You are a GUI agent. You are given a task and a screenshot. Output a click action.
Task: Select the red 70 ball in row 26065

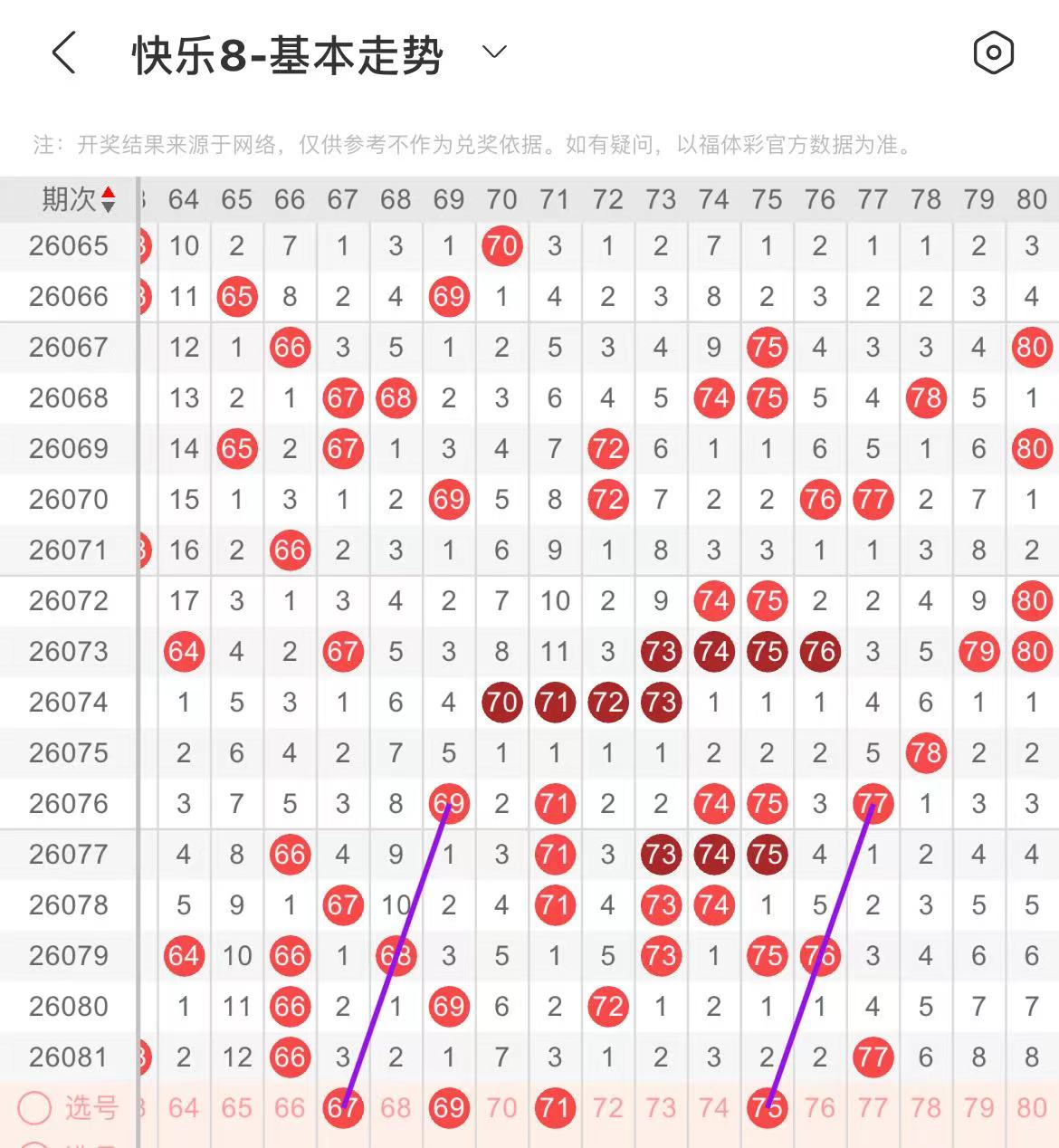501,245
